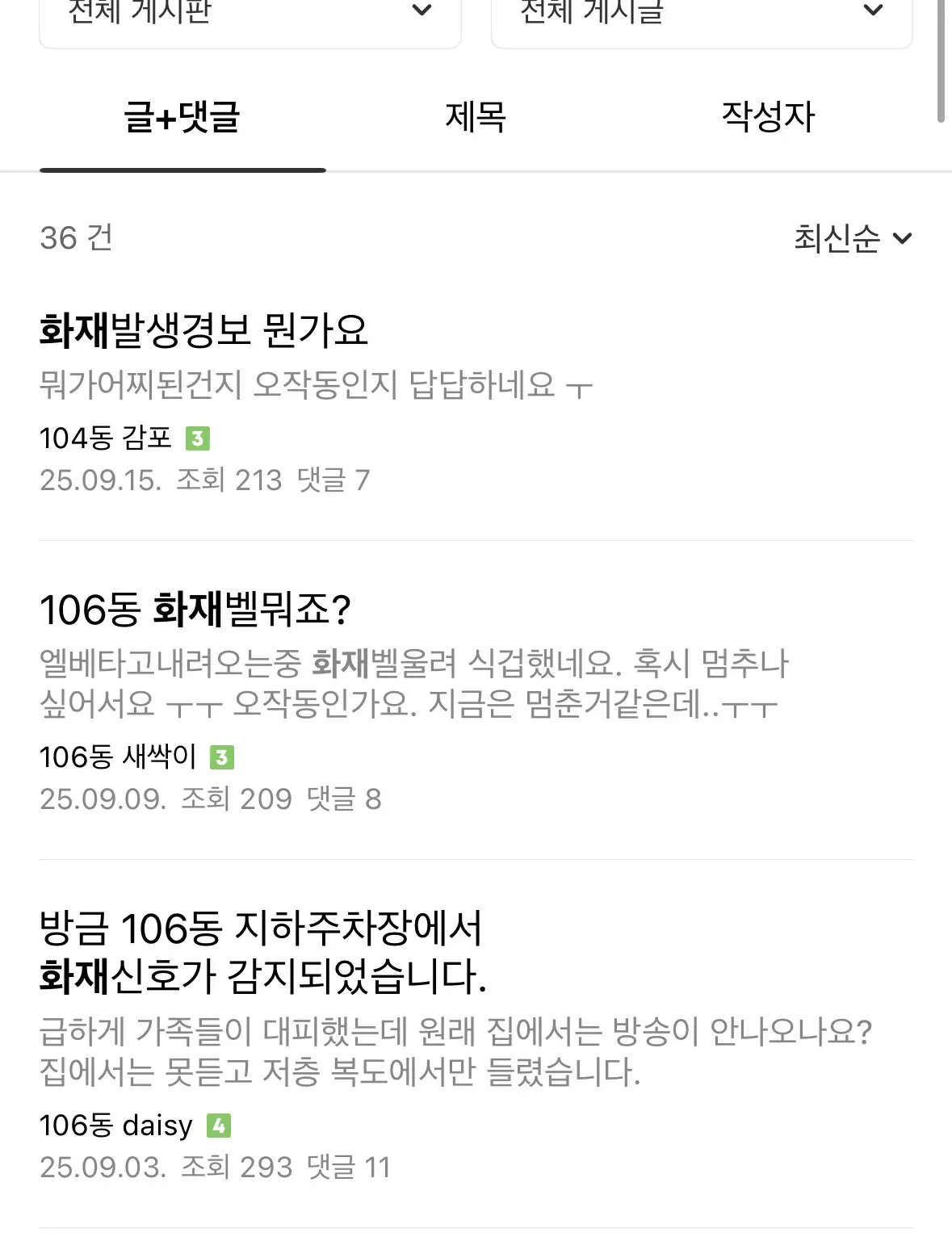Switch to the 글+댓글 tab
The image size is (952, 1241).
click(x=182, y=118)
